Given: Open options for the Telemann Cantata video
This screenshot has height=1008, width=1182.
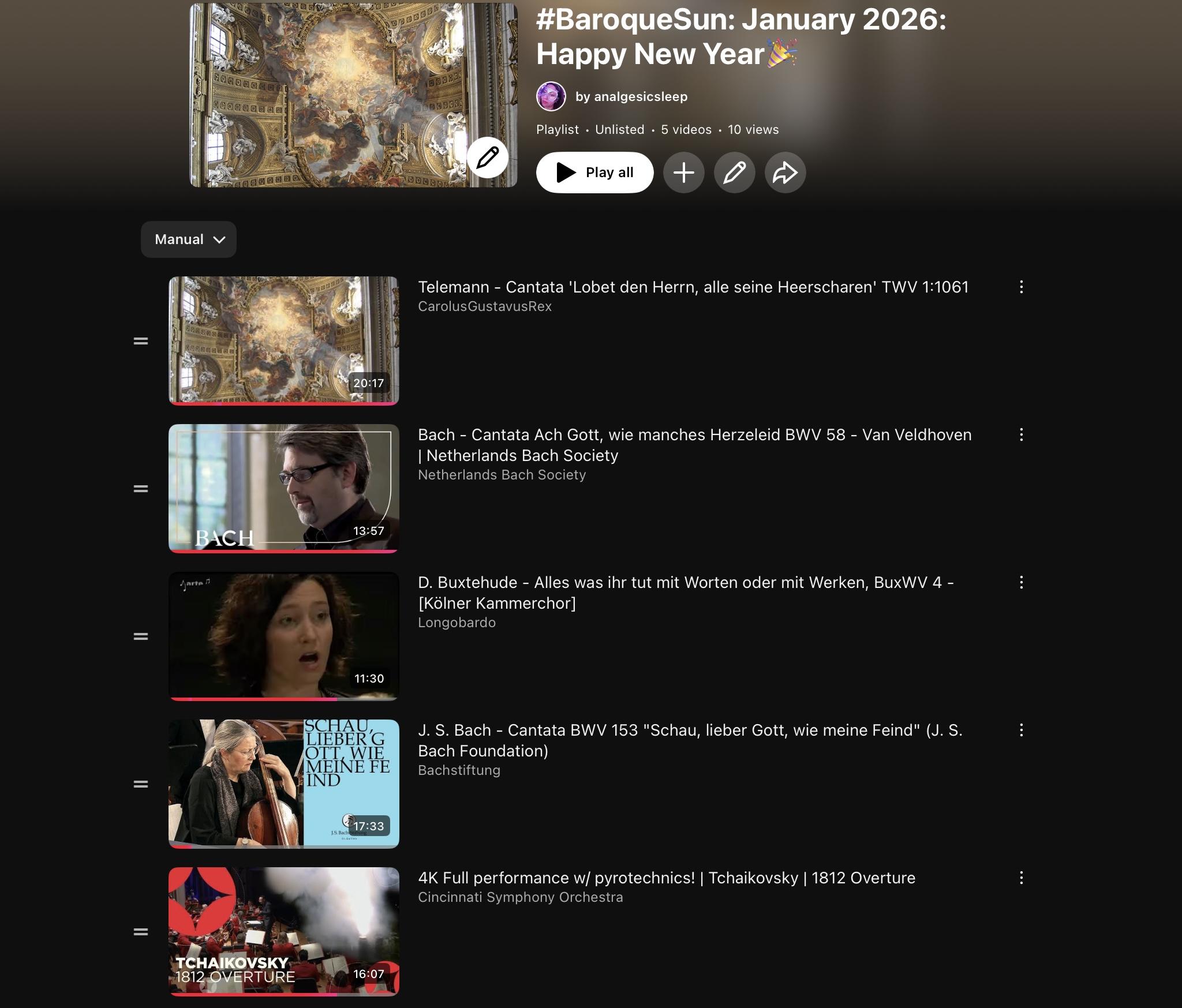Looking at the screenshot, I should 1021,287.
